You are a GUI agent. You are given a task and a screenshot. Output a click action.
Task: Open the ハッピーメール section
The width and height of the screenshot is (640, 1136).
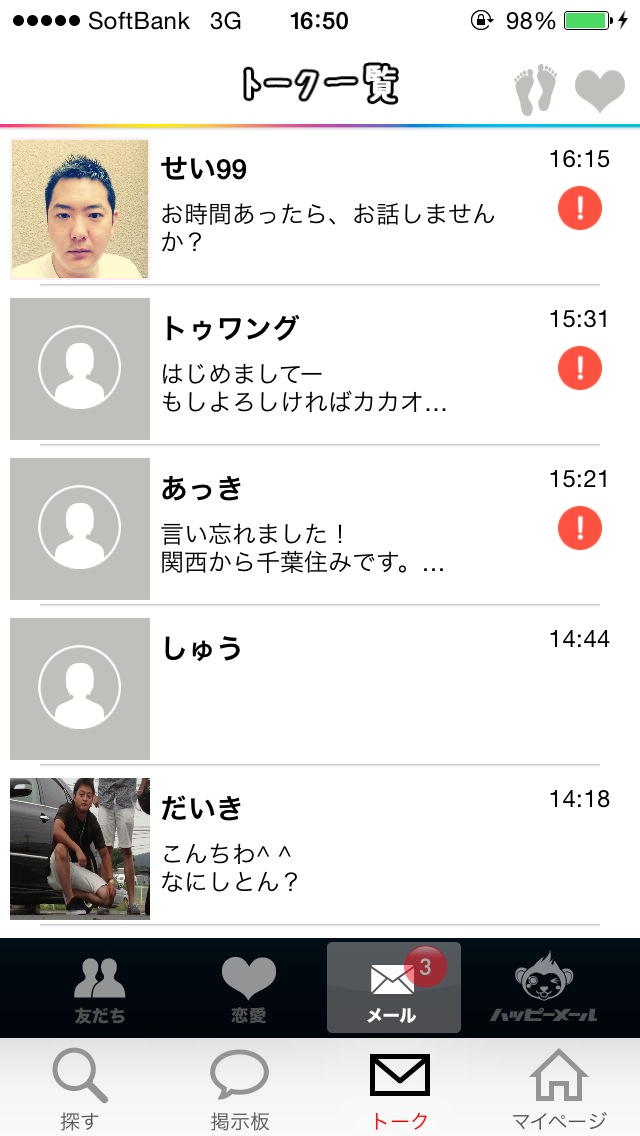coord(543,988)
